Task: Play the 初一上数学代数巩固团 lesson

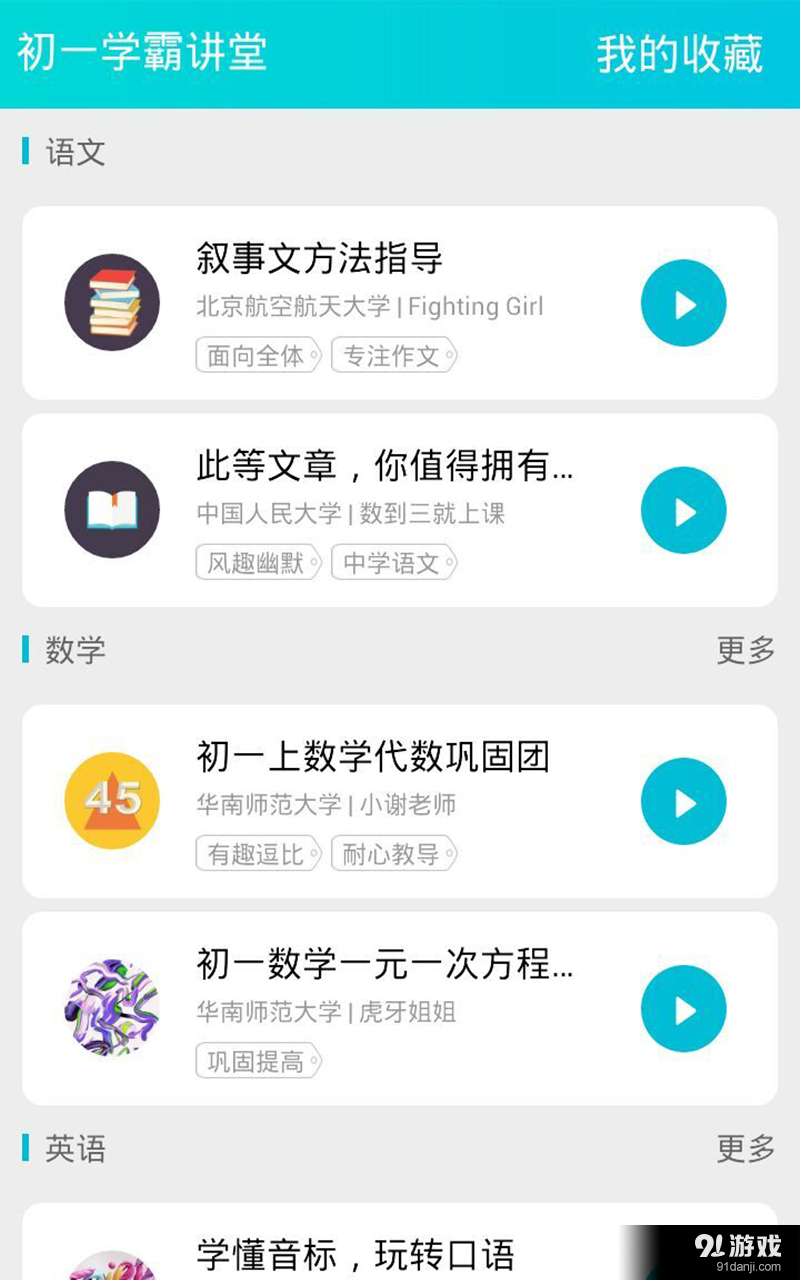Action: 683,802
